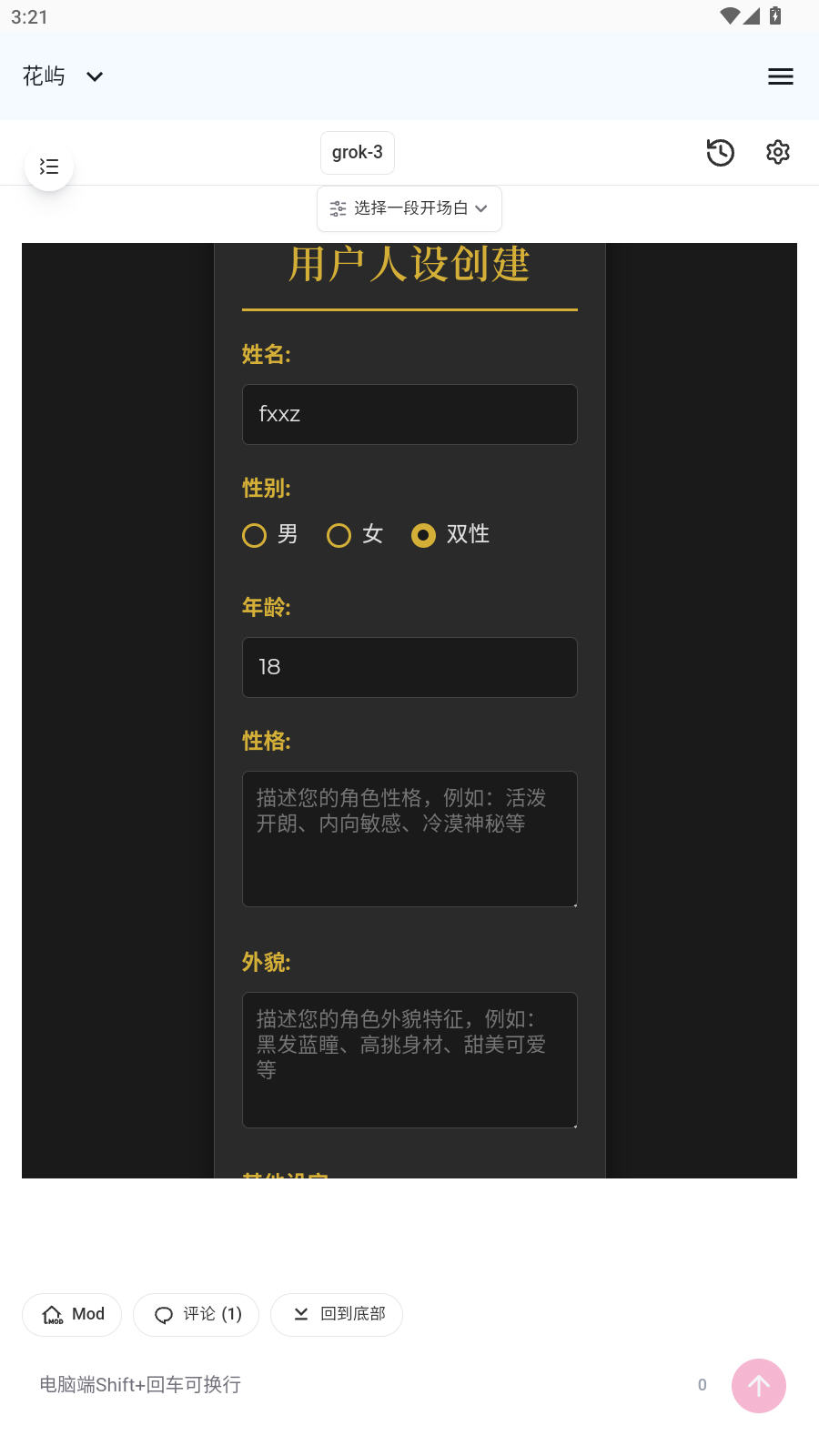
Task: Edit the 姓名 field with fxxz
Action: (409, 414)
